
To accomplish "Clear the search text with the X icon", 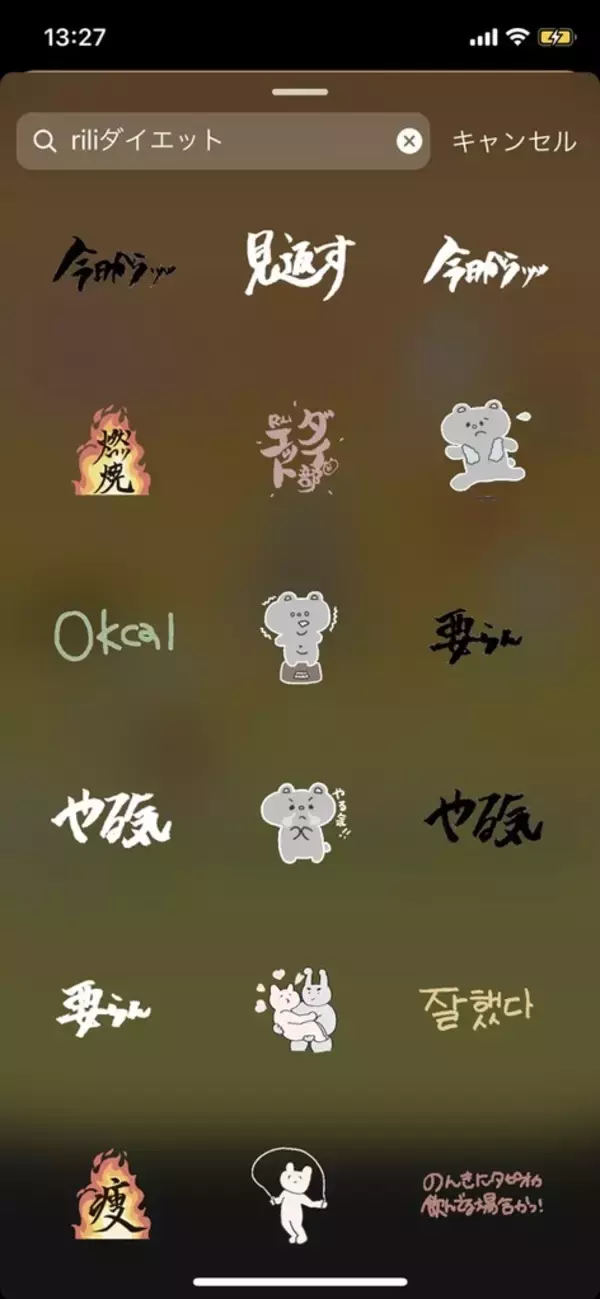I will pyautogui.click(x=408, y=141).
